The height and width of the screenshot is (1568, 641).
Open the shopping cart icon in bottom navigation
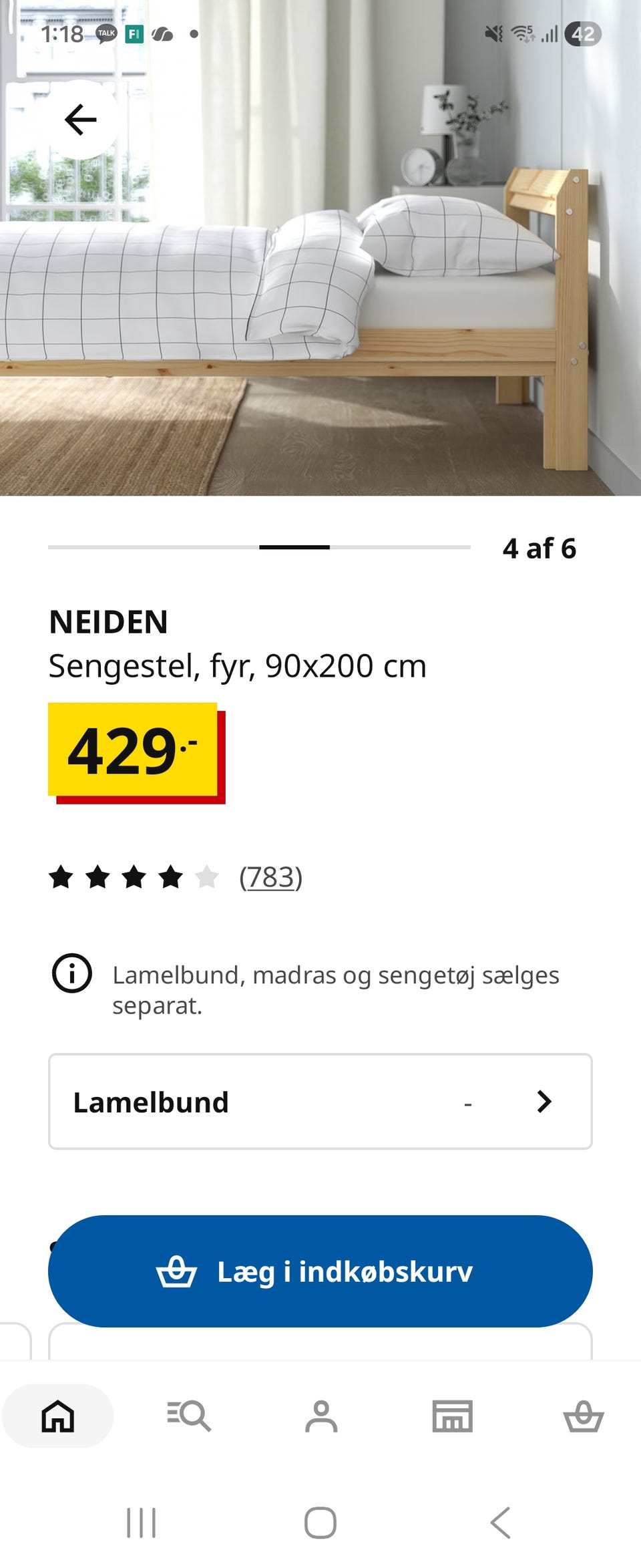pos(583,1417)
